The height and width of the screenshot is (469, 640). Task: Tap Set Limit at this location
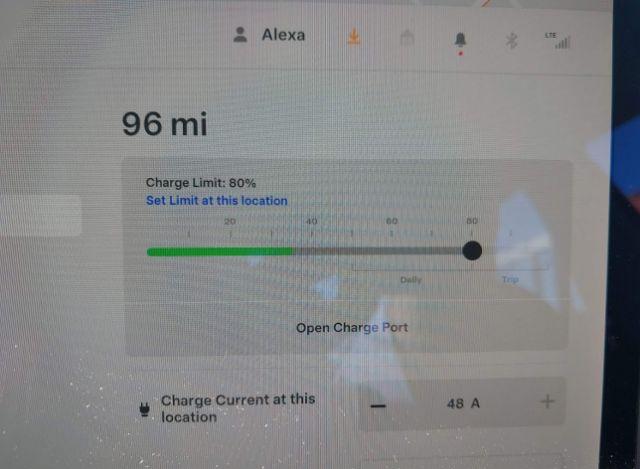[x=216, y=201]
